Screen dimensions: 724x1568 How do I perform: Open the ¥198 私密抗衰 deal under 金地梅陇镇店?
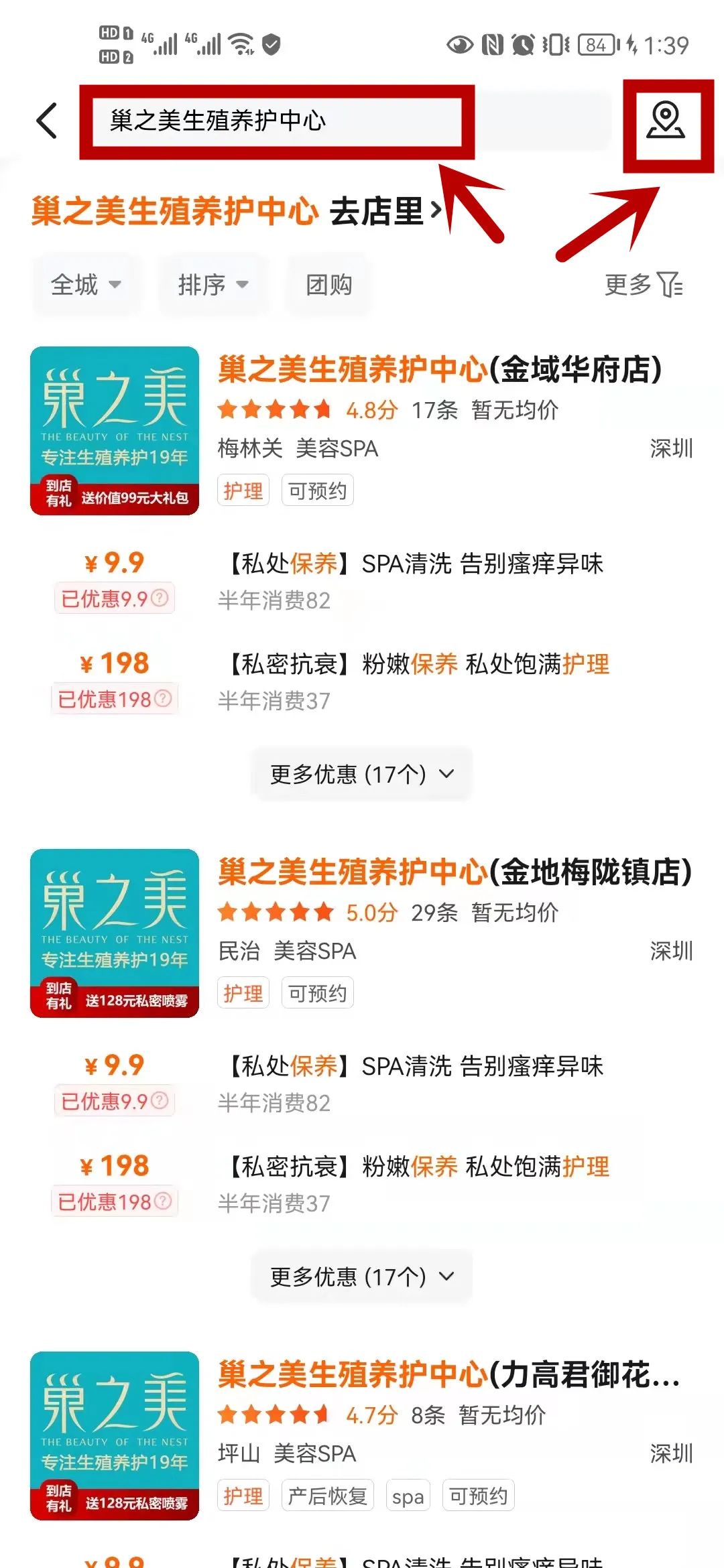tap(418, 1167)
